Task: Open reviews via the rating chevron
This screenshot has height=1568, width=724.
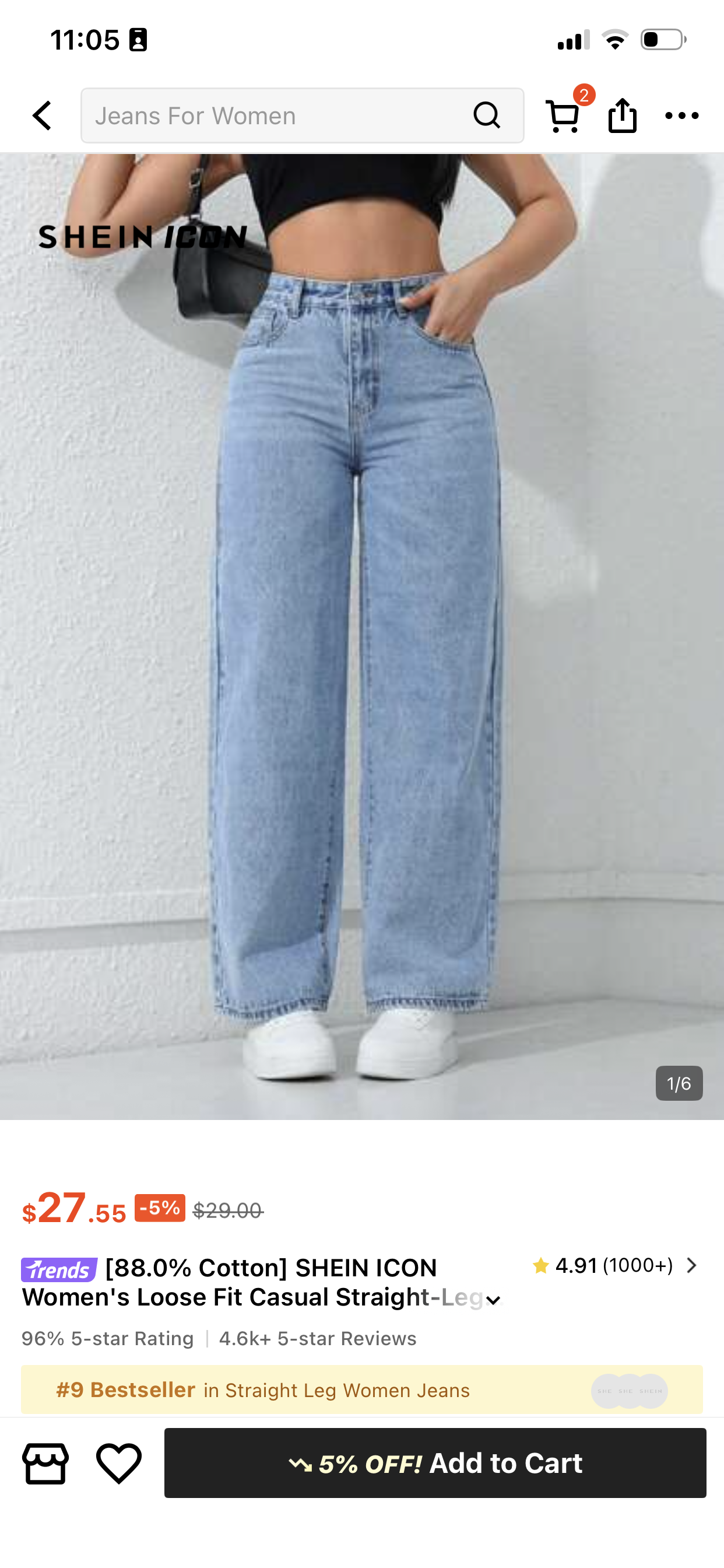Action: tap(693, 1265)
